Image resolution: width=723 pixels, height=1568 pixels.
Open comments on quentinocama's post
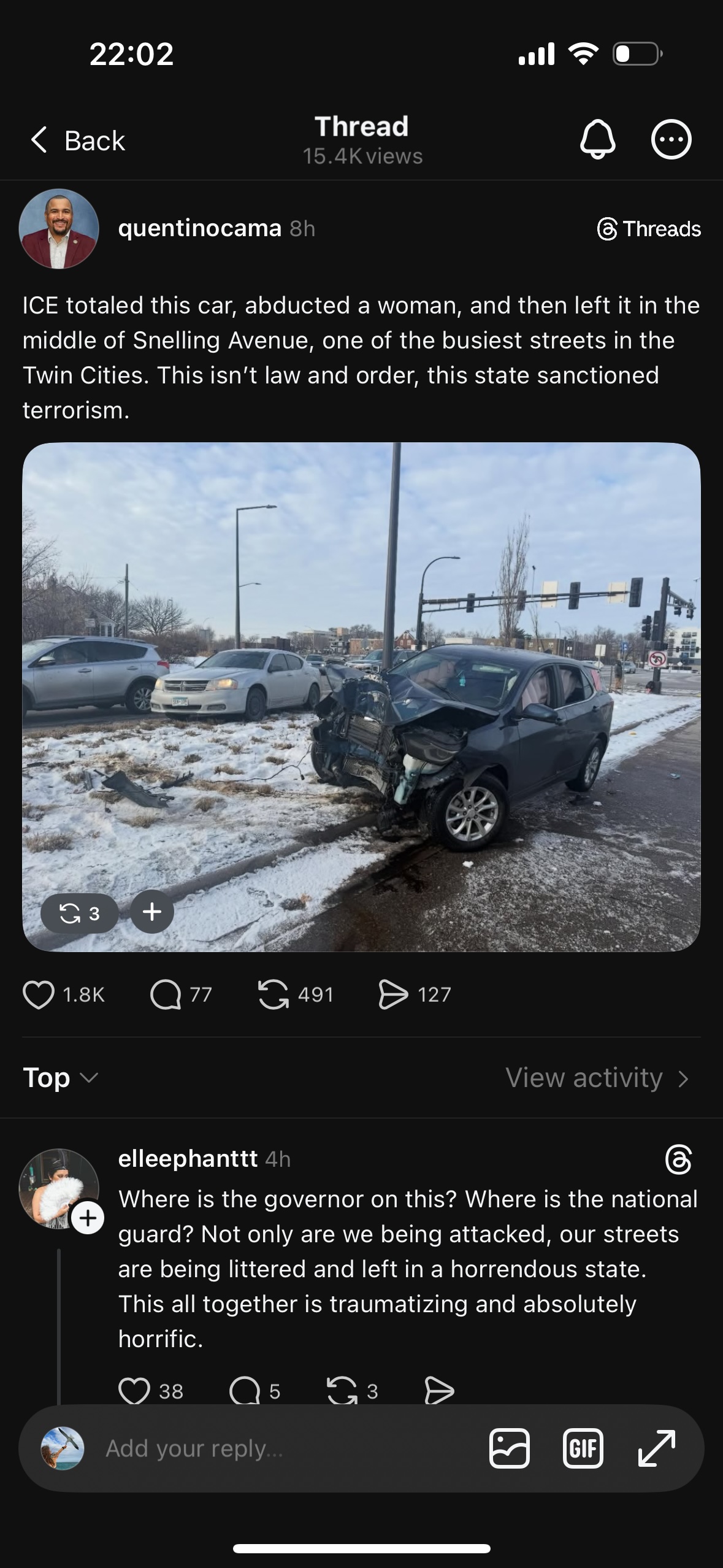[166, 994]
